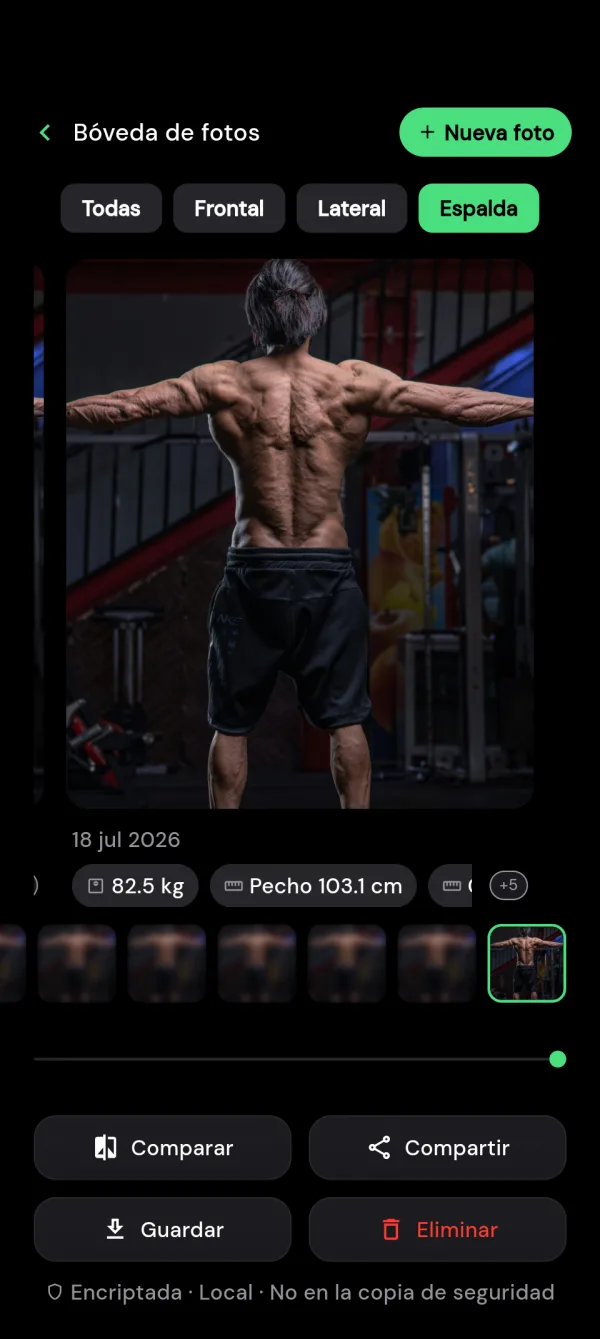
Task: Open the main back photo full view
Action: pos(300,534)
